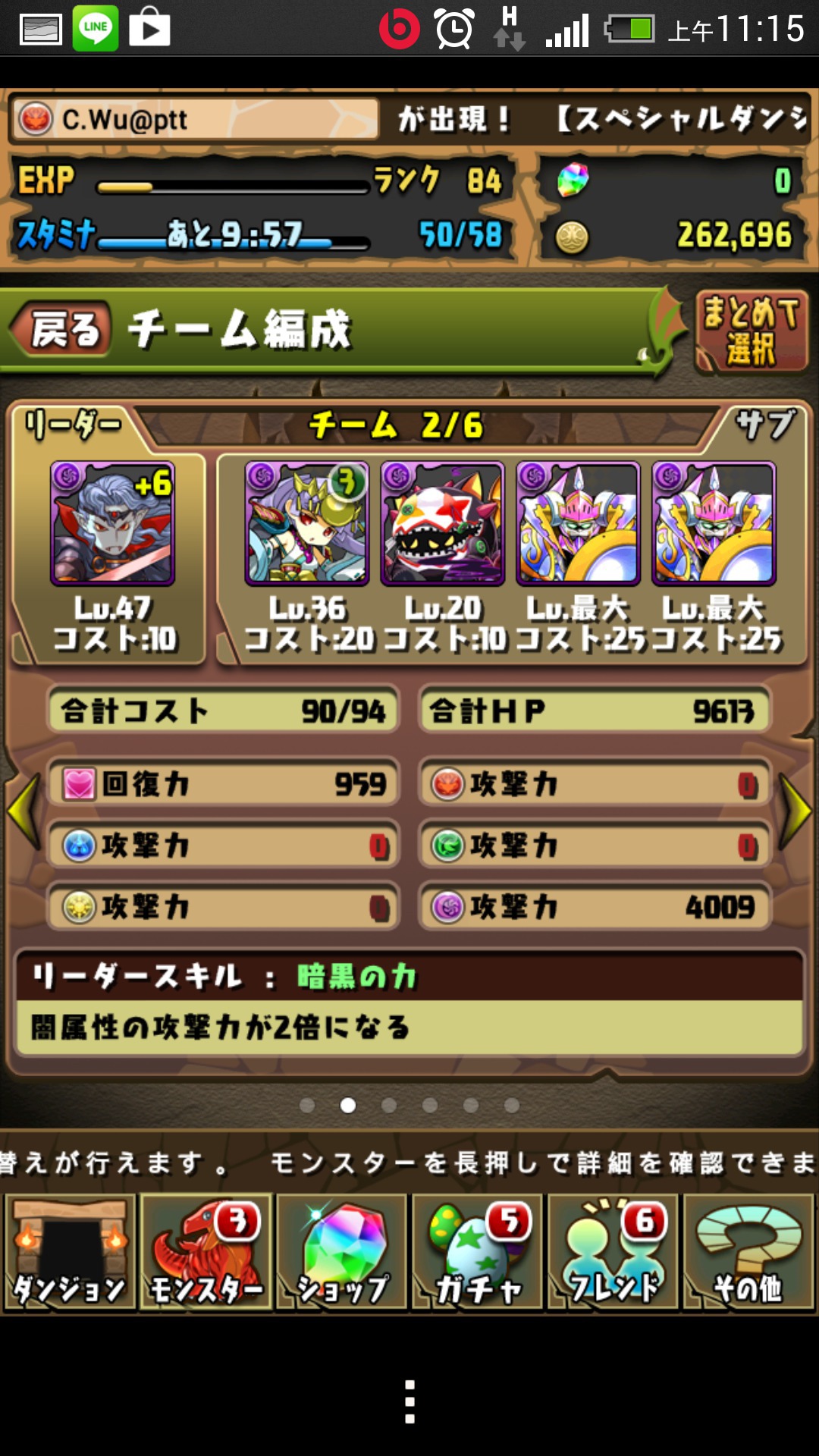The width and height of the screenshot is (819, 1456).
Task: Go to next team with right arrow
Action: click(795, 810)
